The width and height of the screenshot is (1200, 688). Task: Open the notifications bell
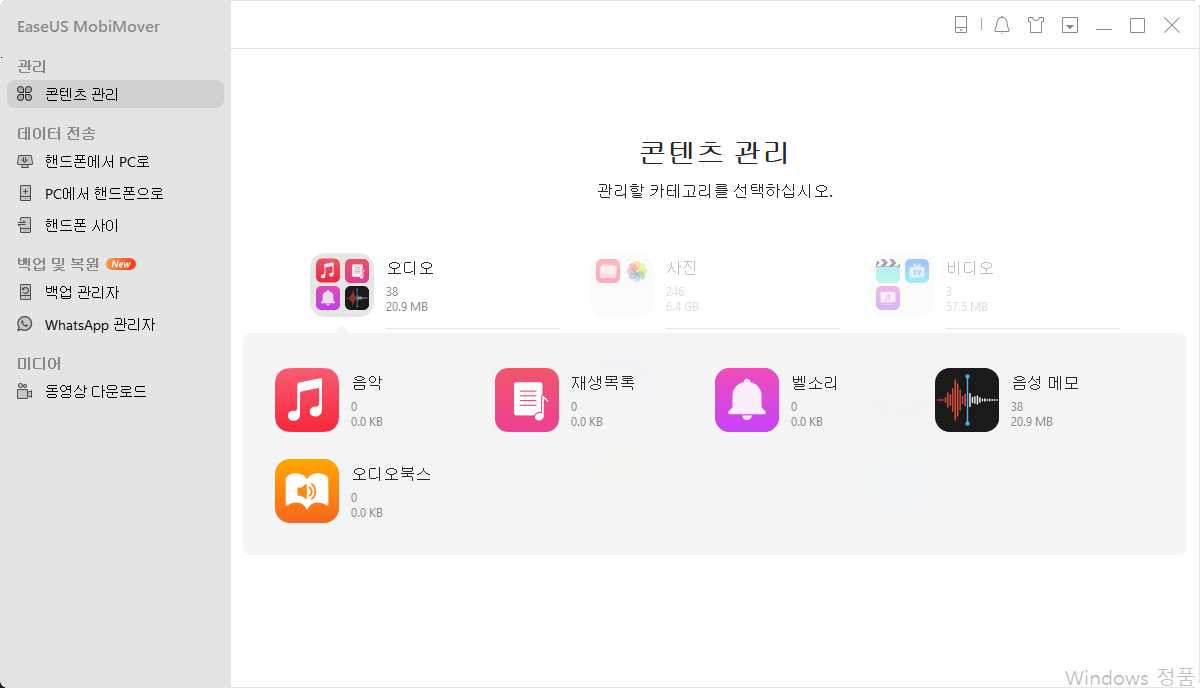point(1002,25)
